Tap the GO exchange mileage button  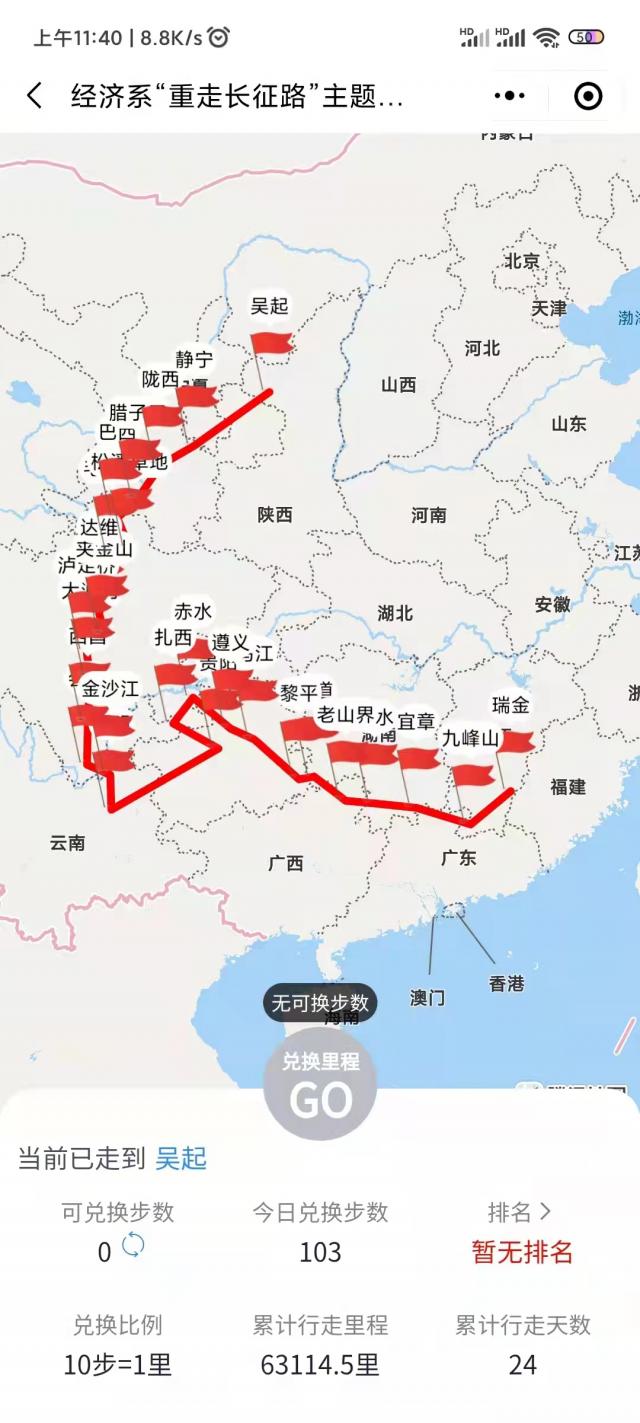point(320,1084)
